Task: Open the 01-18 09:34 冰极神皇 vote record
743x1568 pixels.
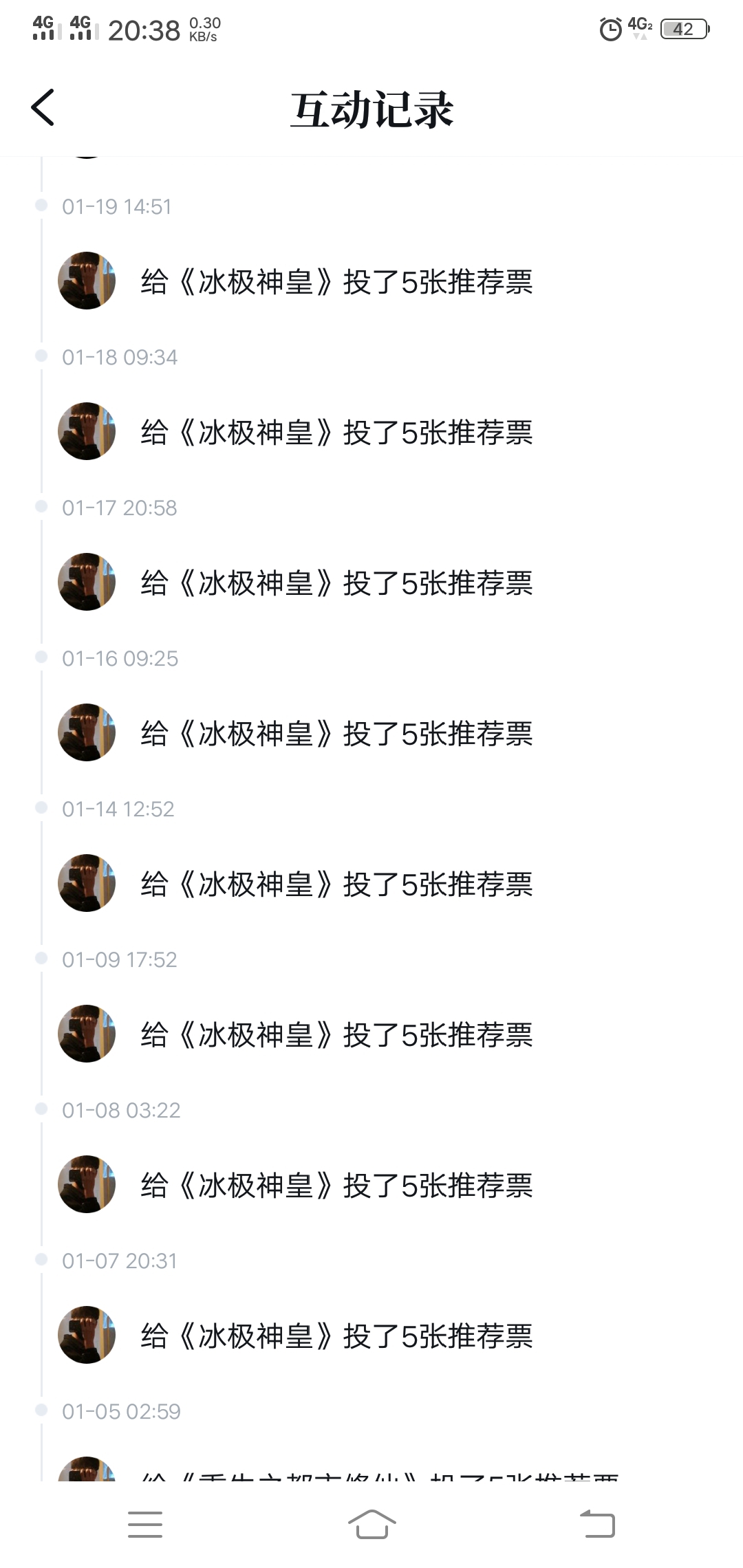Action: (x=336, y=433)
